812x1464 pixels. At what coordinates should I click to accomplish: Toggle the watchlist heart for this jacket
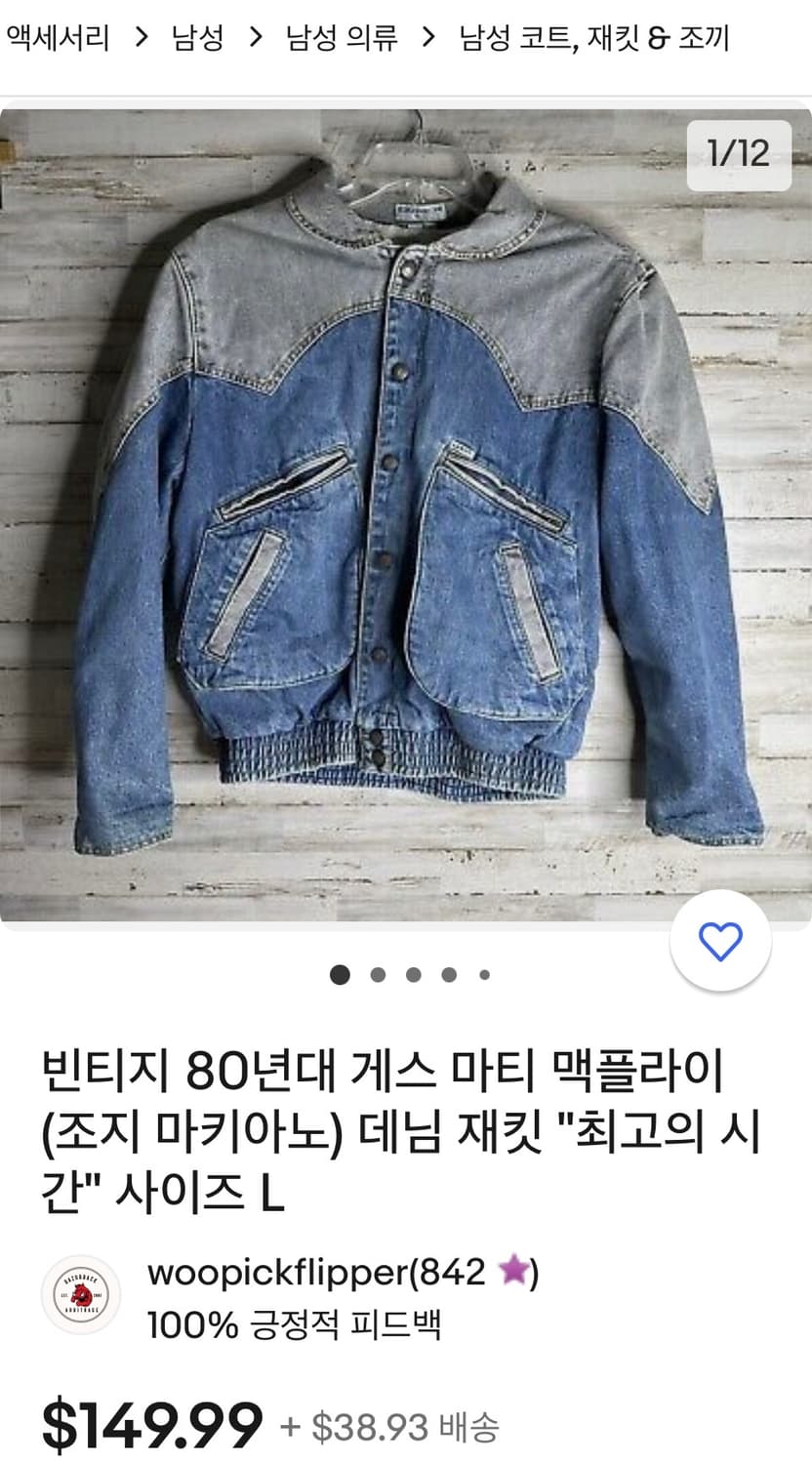click(720, 939)
